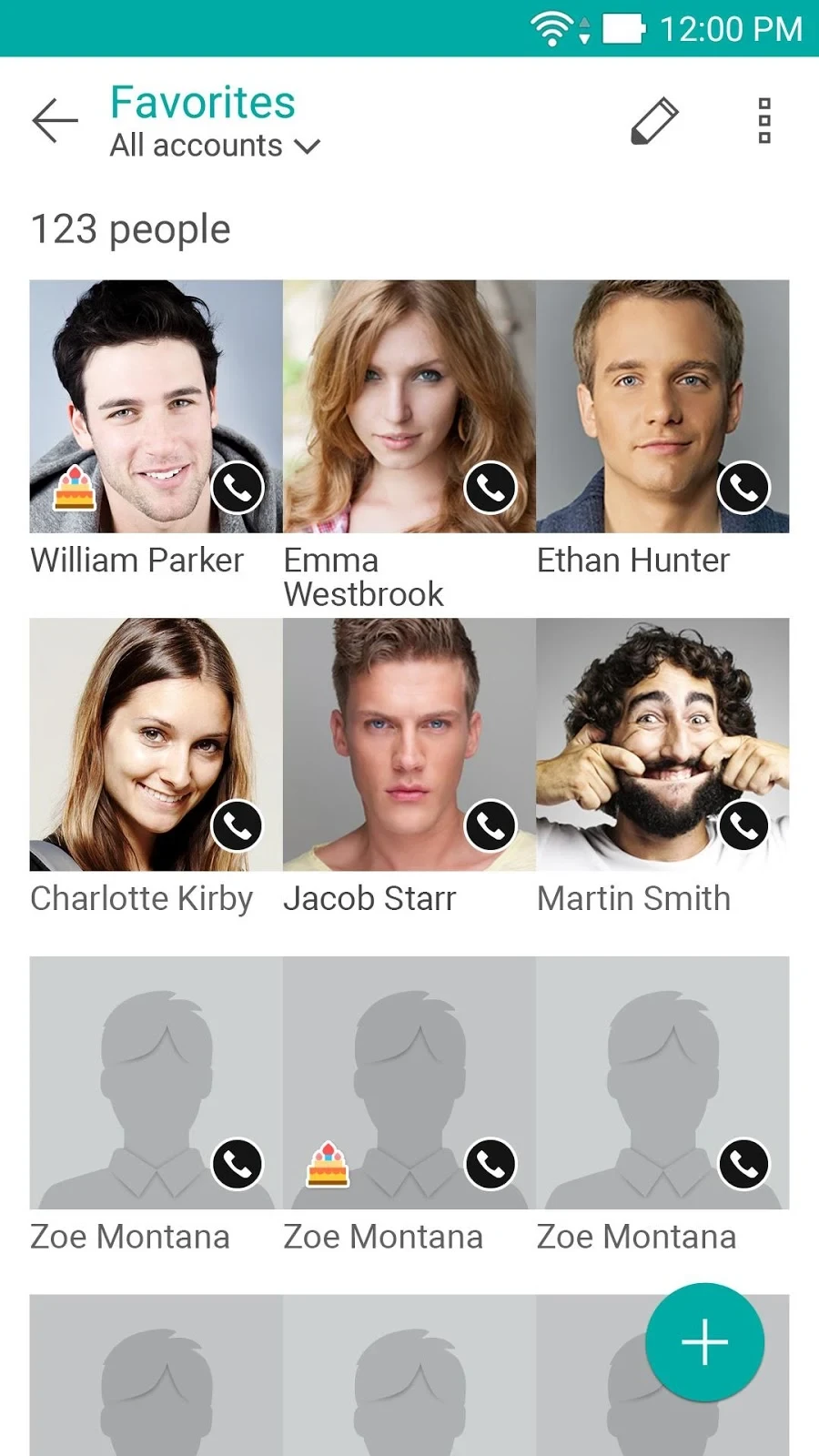The image size is (819, 1456).
Task: Tap the call icon on William Parker
Action: 238,488
